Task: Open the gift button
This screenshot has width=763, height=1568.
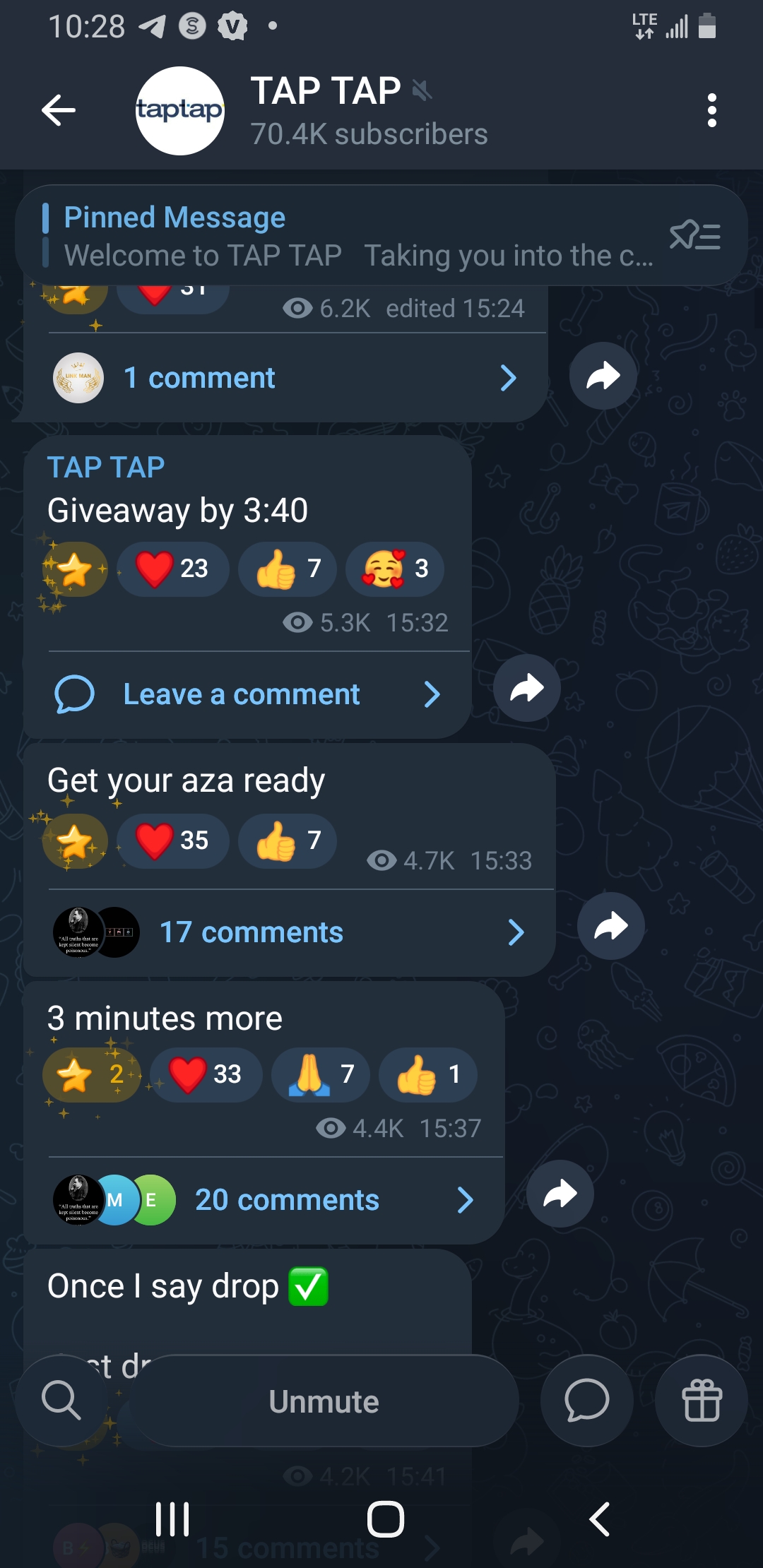Action: [701, 1401]
